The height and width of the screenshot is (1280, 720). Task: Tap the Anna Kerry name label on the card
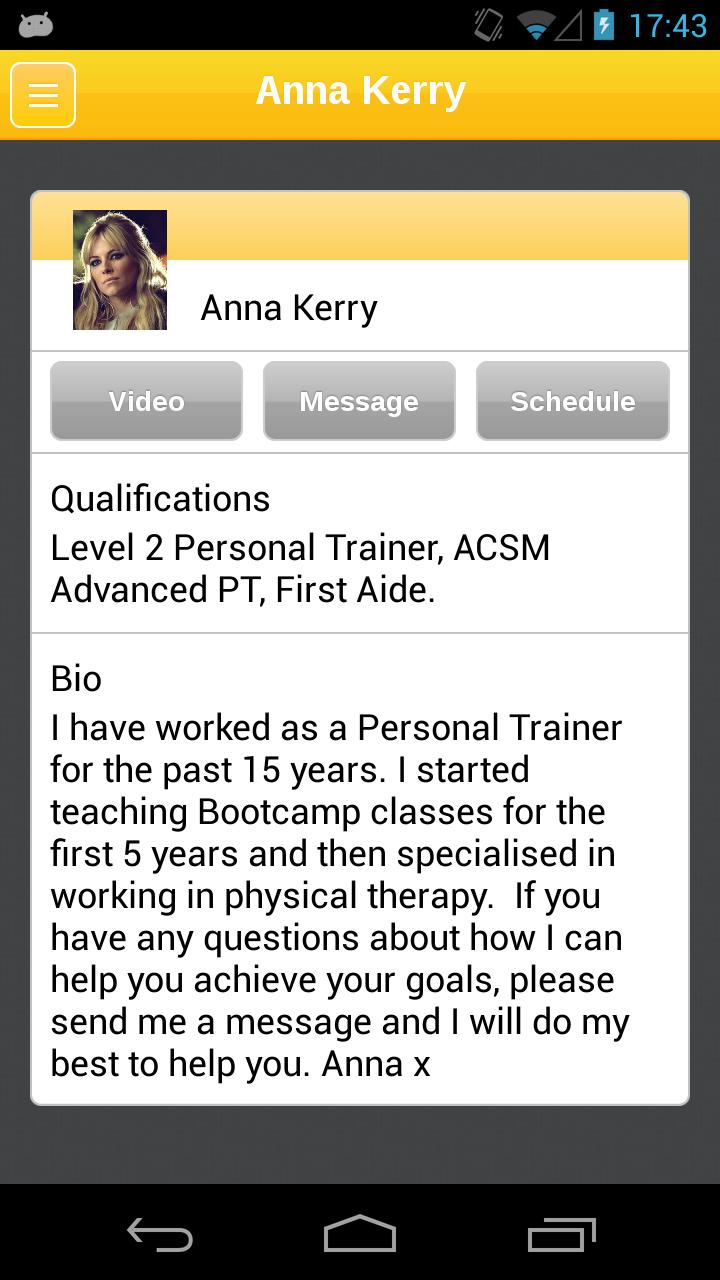[x=288, y=307]
